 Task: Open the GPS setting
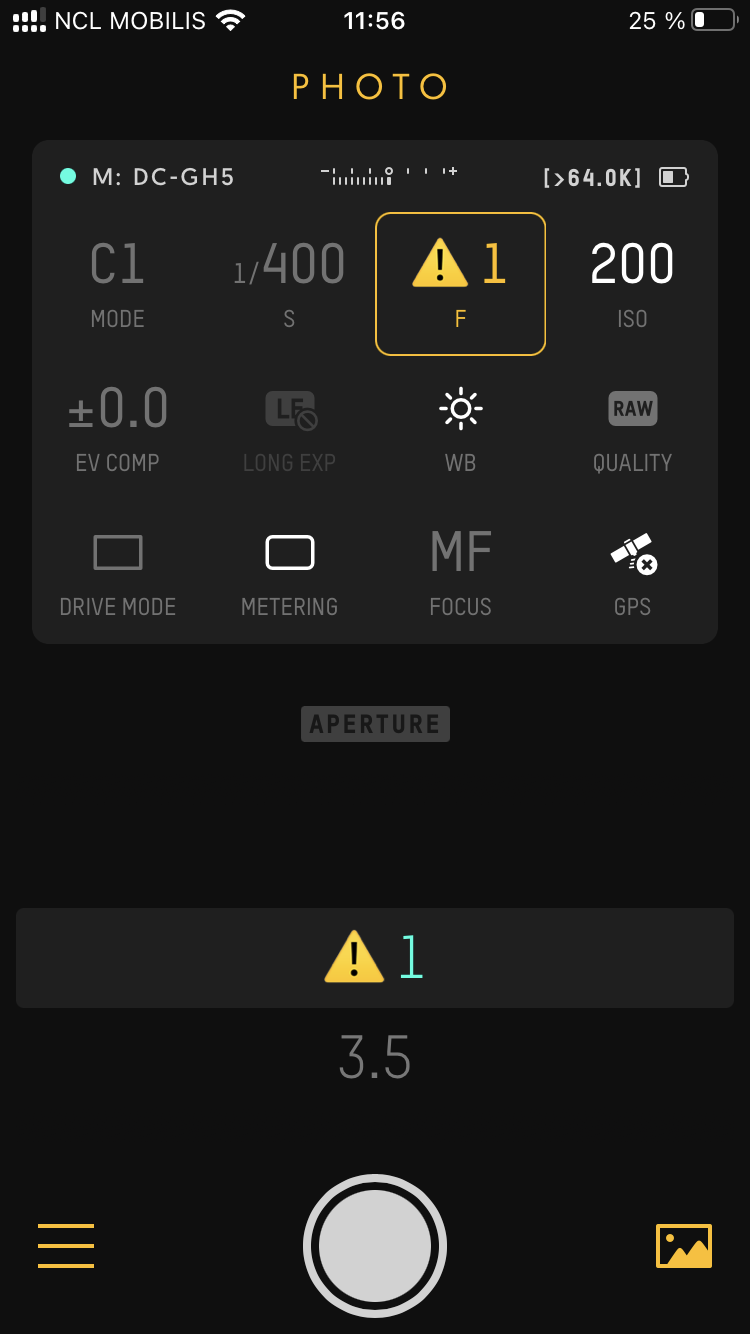click(x=632, y=572)
